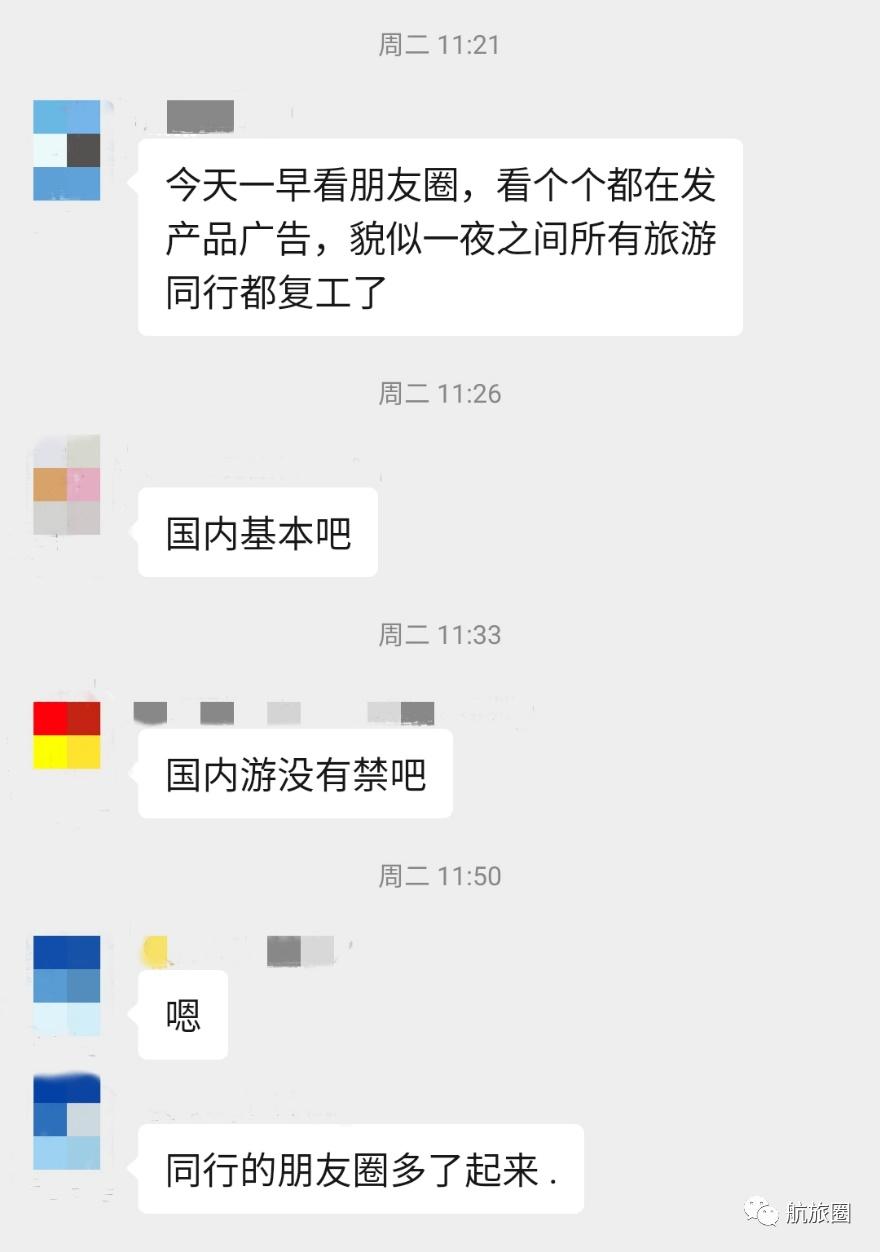This screenshot has width=880, height=1252.
Task: Click the 国内游没有禁吧 message bubble
Action: point(294,773)
